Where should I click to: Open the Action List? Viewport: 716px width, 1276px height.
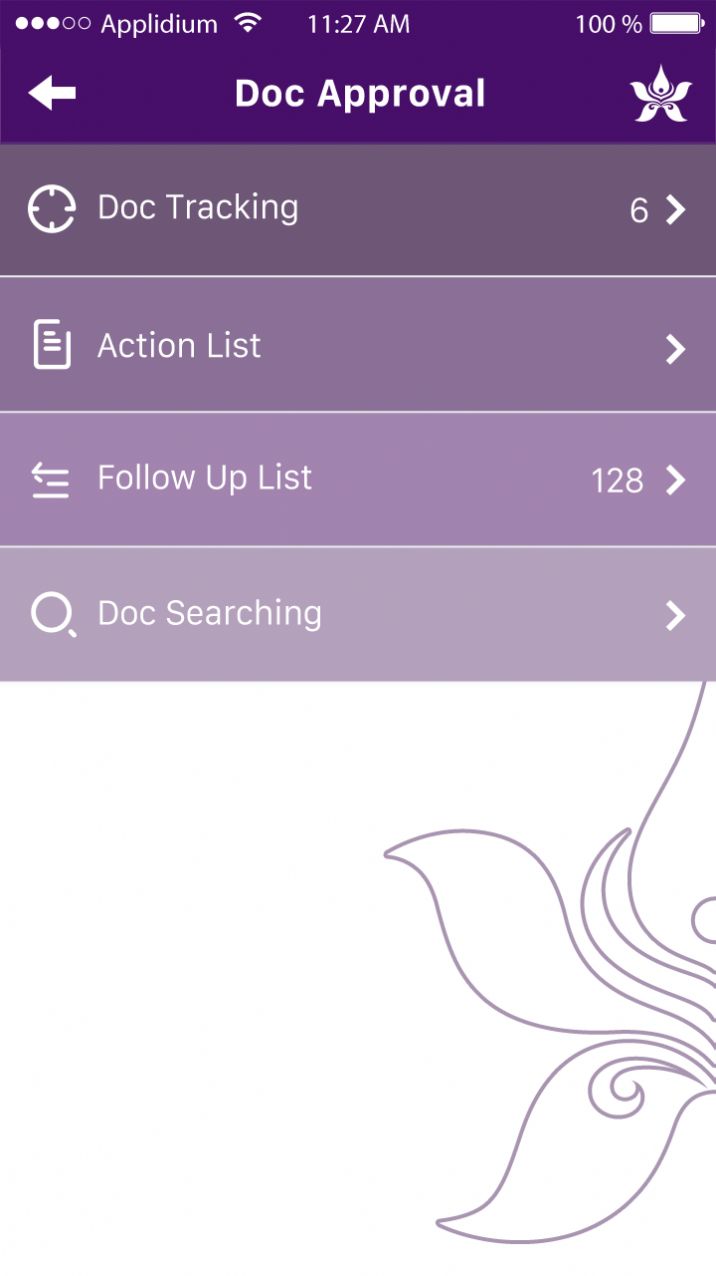click(x=357, y=345)
